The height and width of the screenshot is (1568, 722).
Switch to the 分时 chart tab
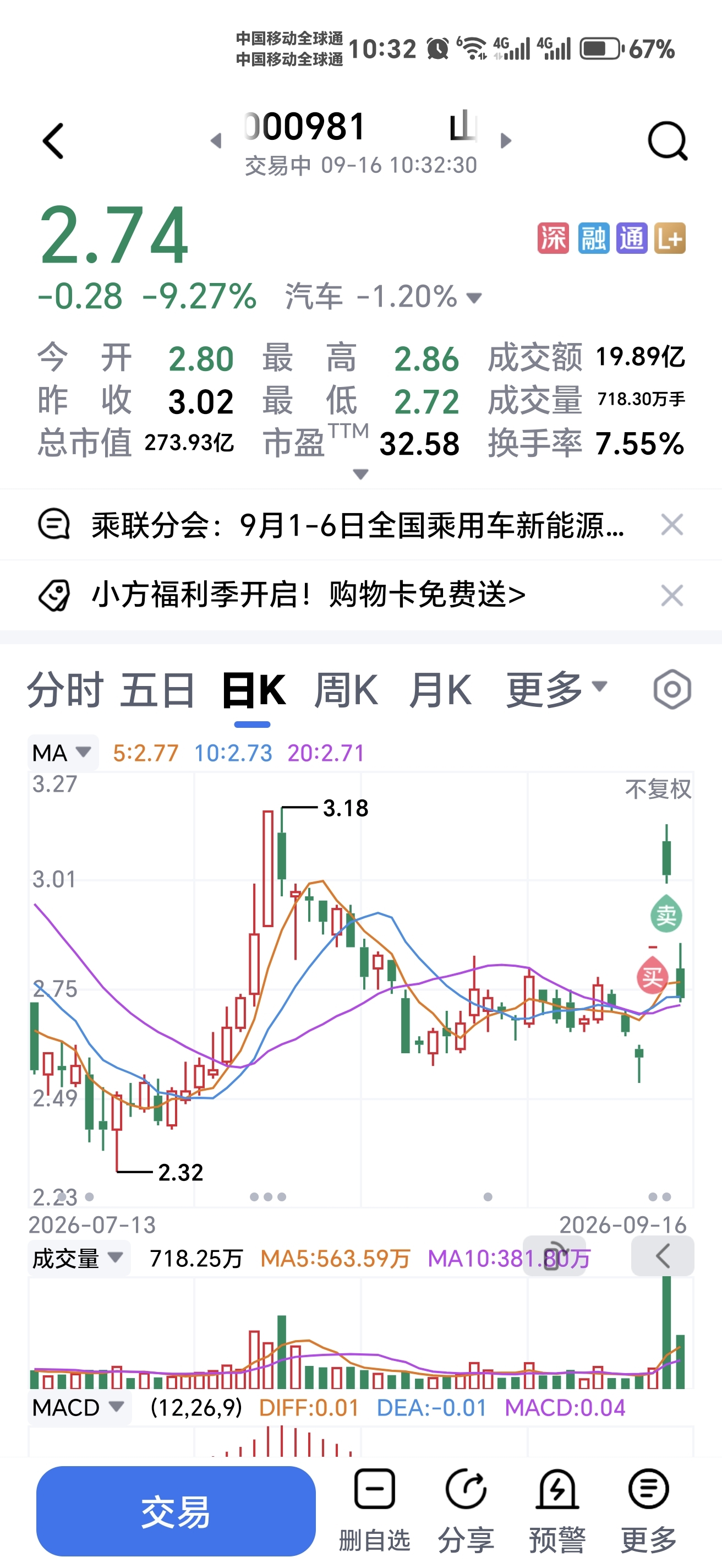point(65,690)
